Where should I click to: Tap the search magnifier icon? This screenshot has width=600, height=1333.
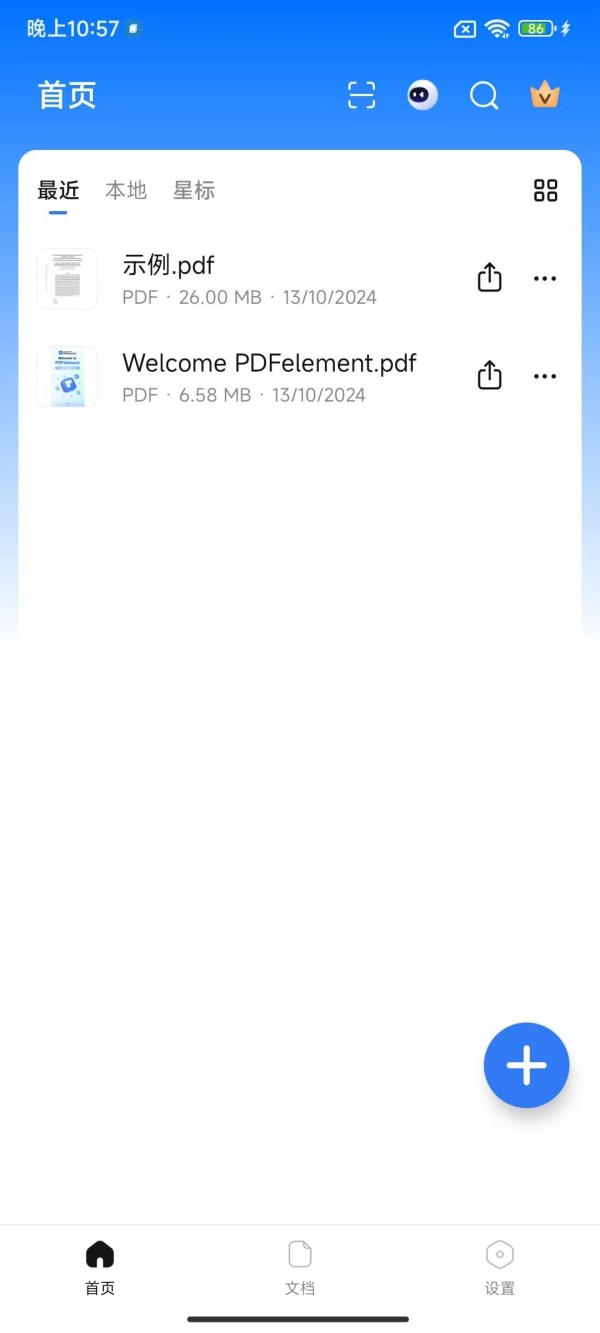[484, 96]
